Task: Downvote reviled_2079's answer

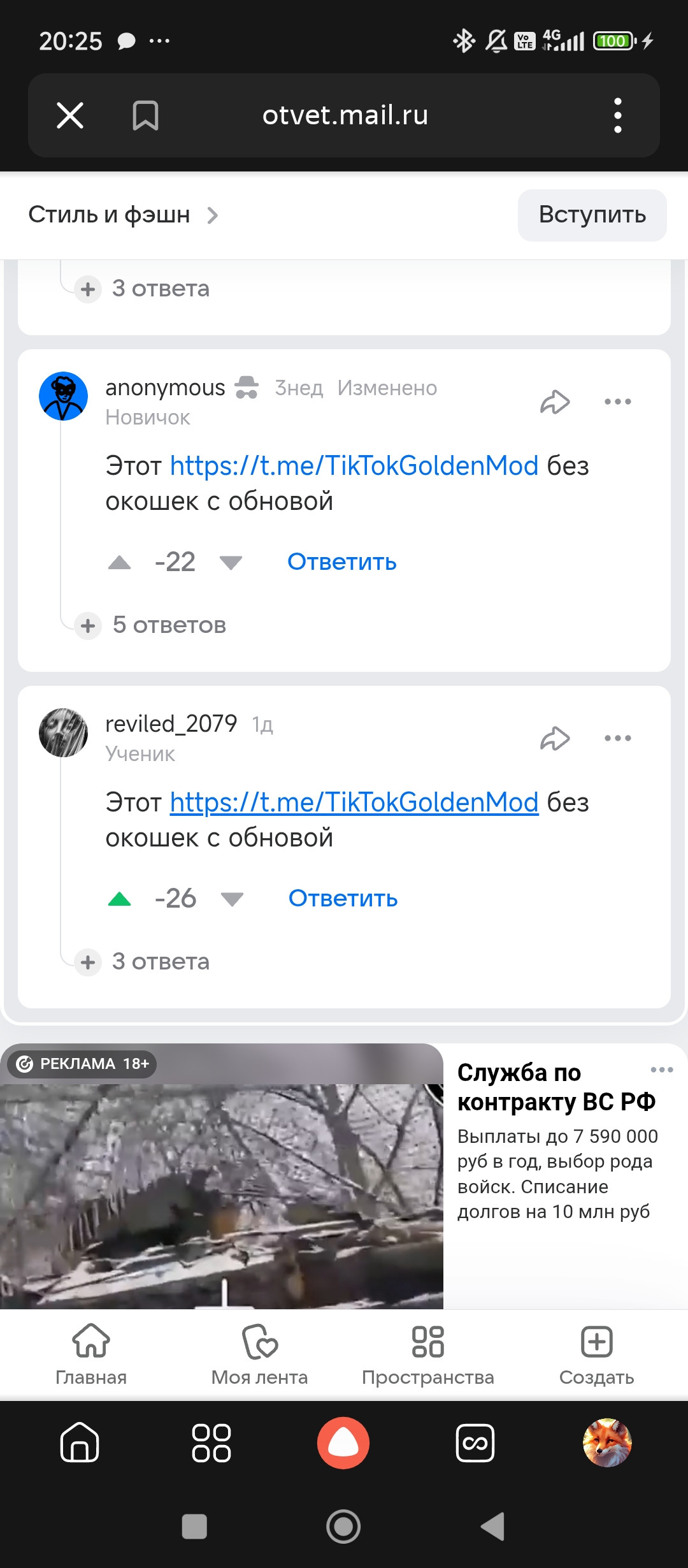Action: (232, 899)
